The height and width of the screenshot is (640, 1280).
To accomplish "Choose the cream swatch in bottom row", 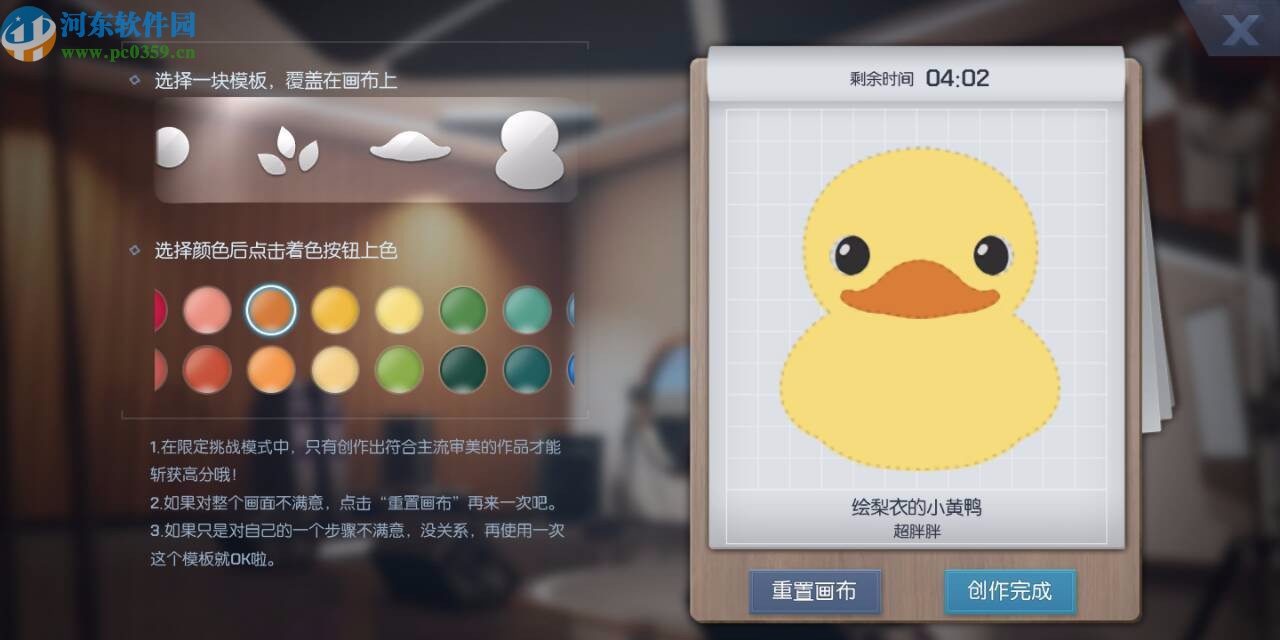I will (335, 370).
